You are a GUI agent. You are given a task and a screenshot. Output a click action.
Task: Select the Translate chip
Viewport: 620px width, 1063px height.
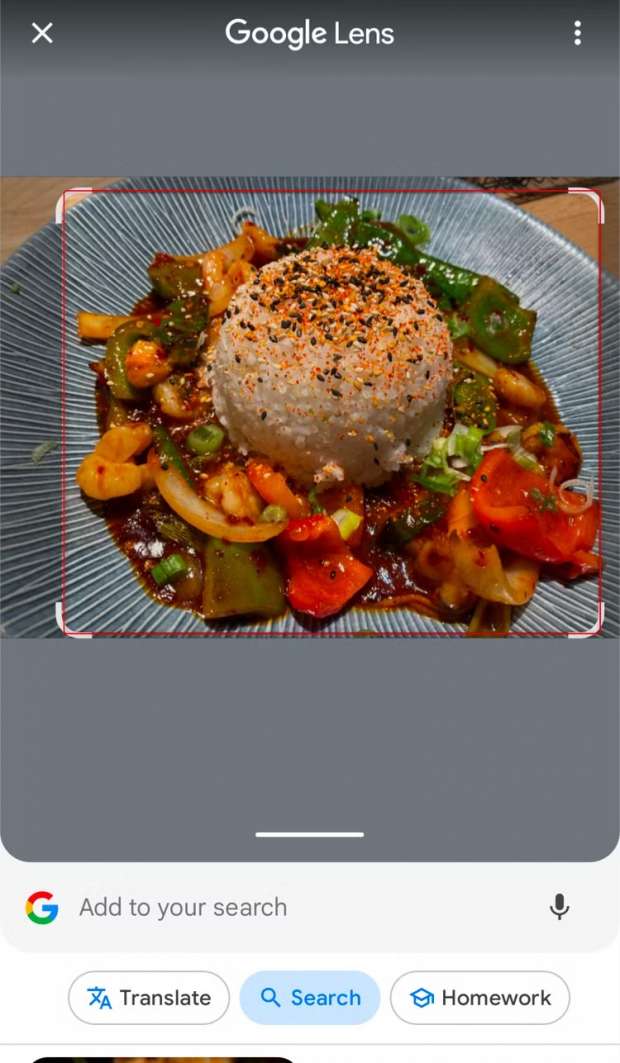[x=149, y=997]
